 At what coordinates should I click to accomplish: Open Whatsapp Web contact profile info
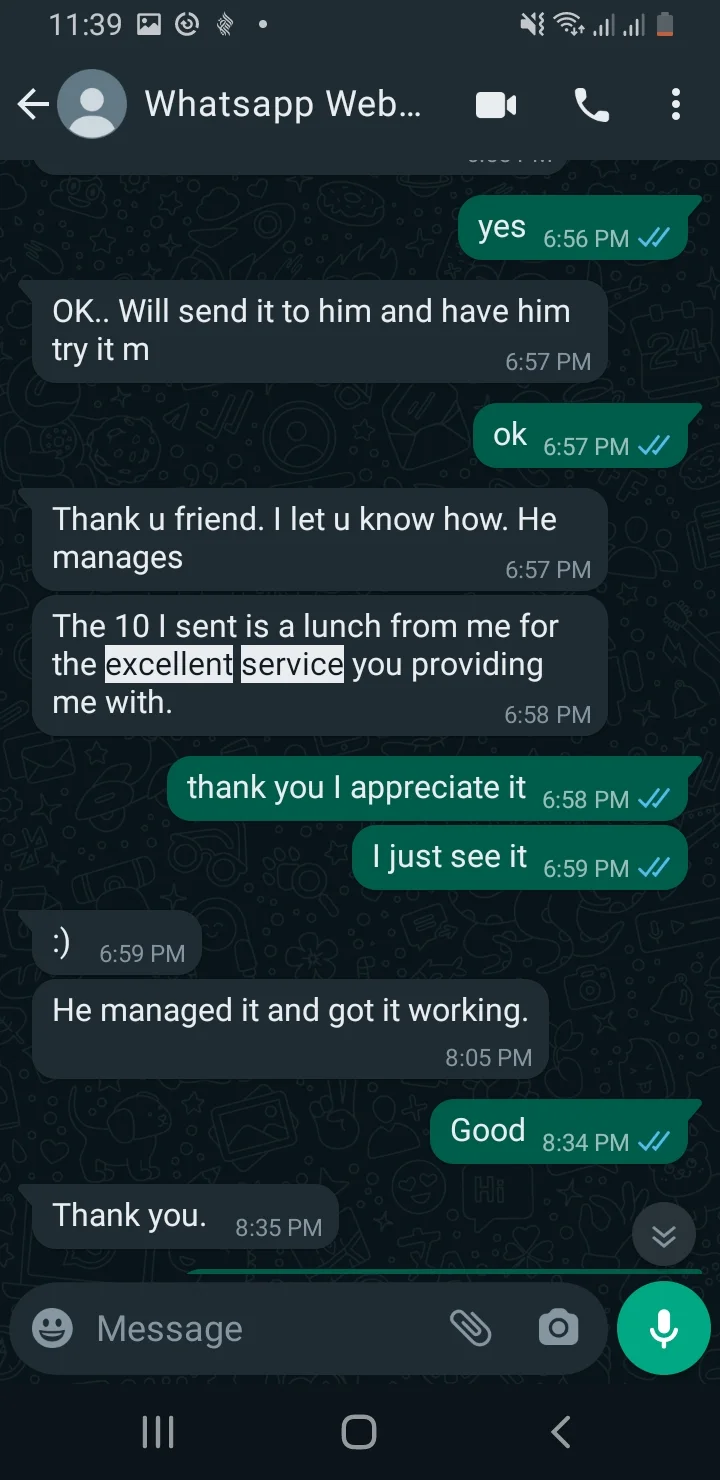coord(283,104)
